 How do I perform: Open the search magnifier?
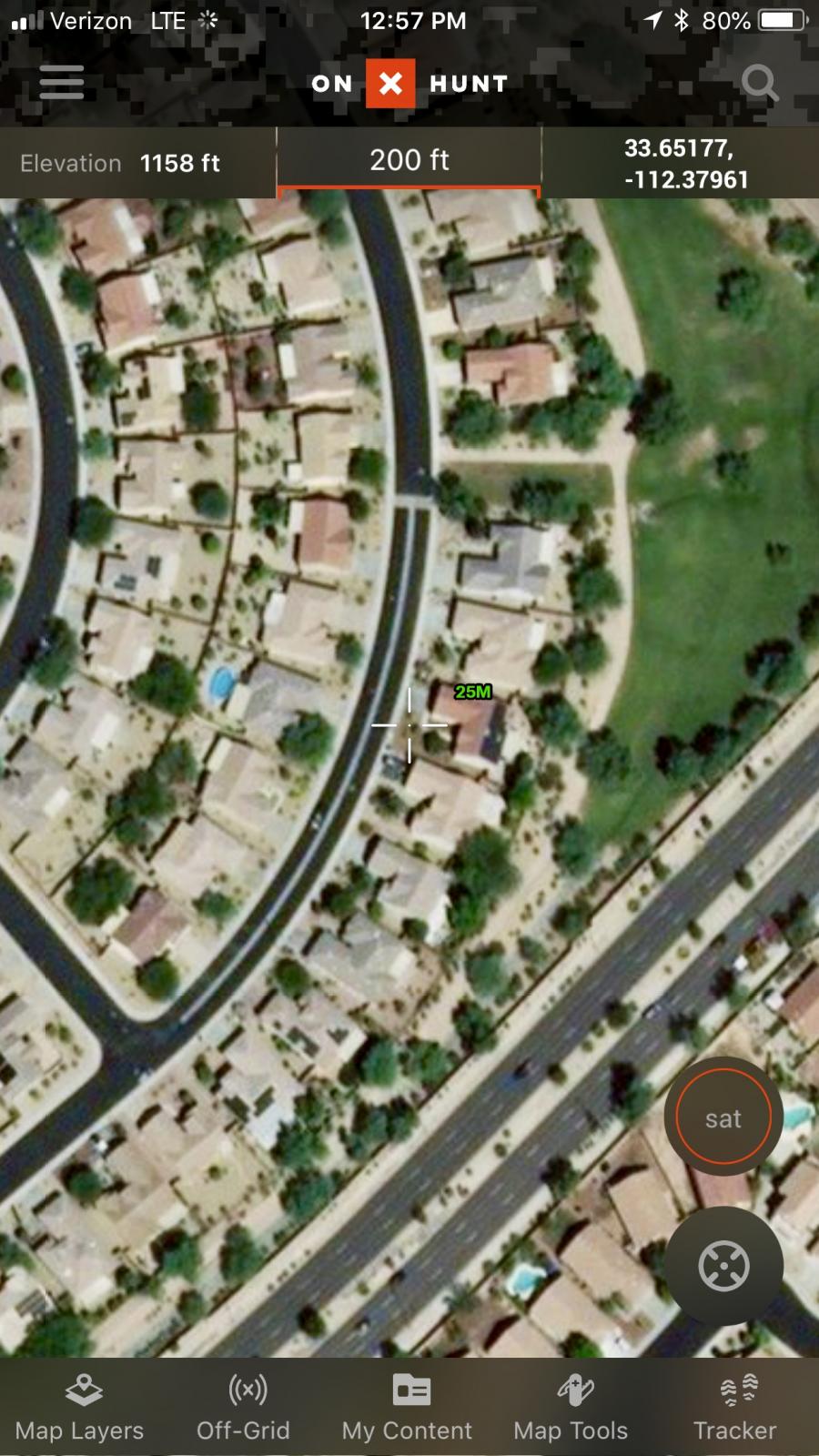coord(759,83)
